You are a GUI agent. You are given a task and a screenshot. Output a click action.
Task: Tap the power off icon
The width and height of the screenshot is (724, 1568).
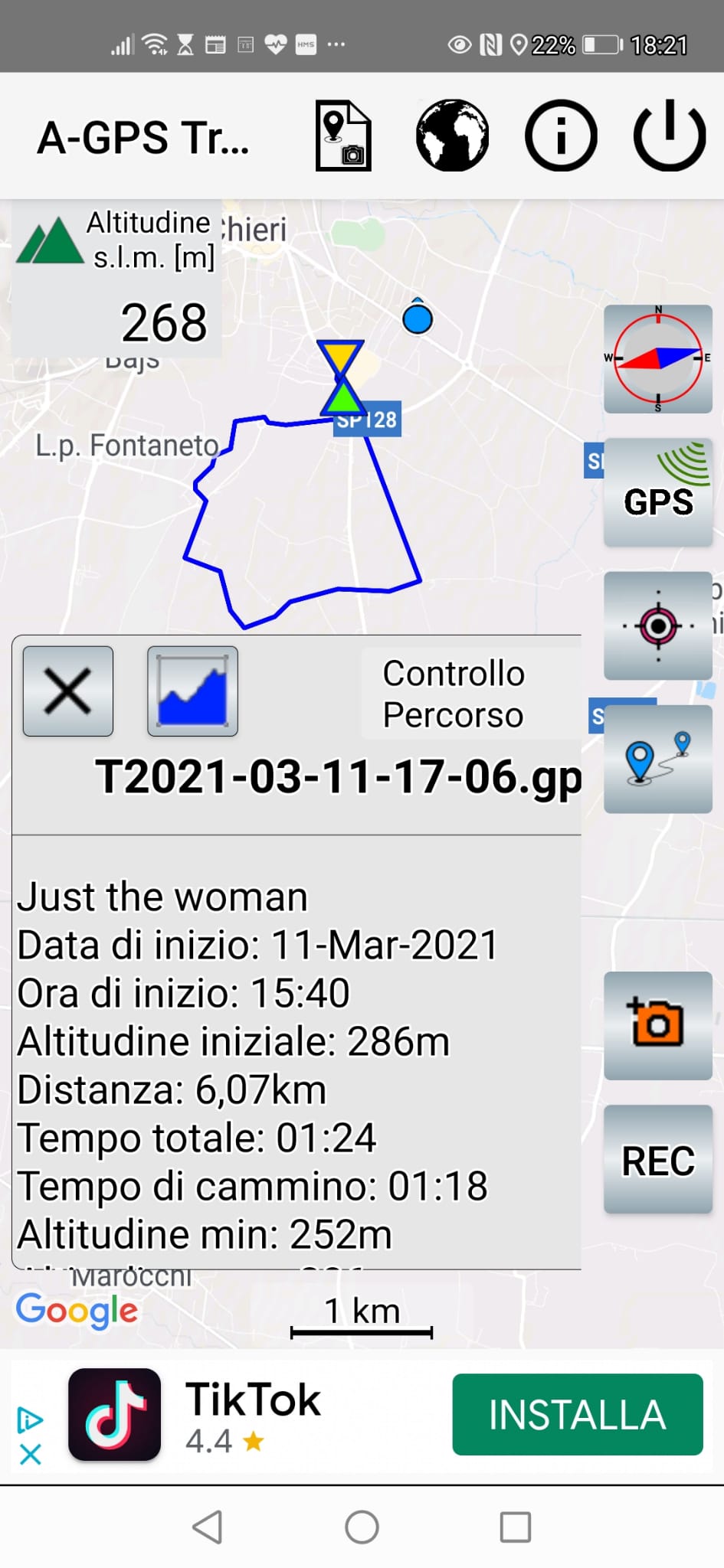click(670, 135)
